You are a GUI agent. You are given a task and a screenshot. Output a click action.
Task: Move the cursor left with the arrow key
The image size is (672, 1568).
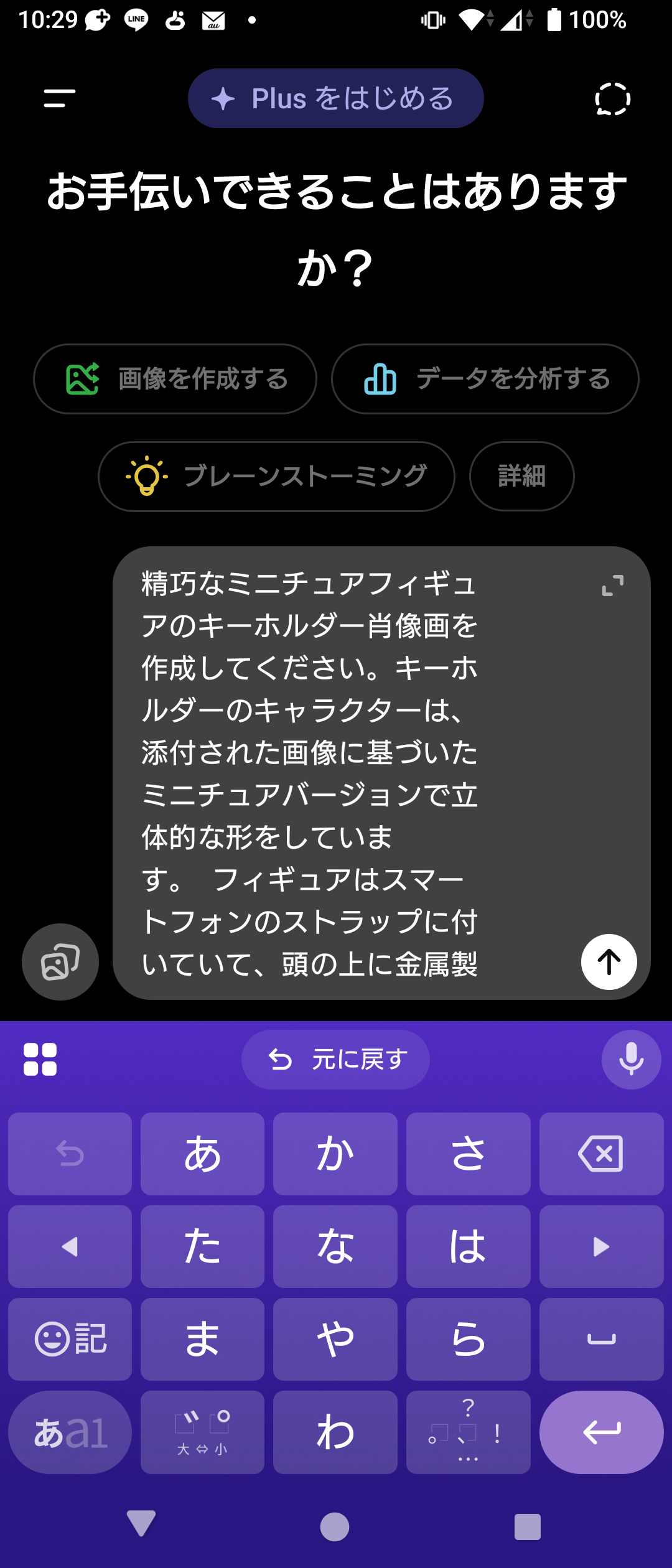tap(70, 1246)
